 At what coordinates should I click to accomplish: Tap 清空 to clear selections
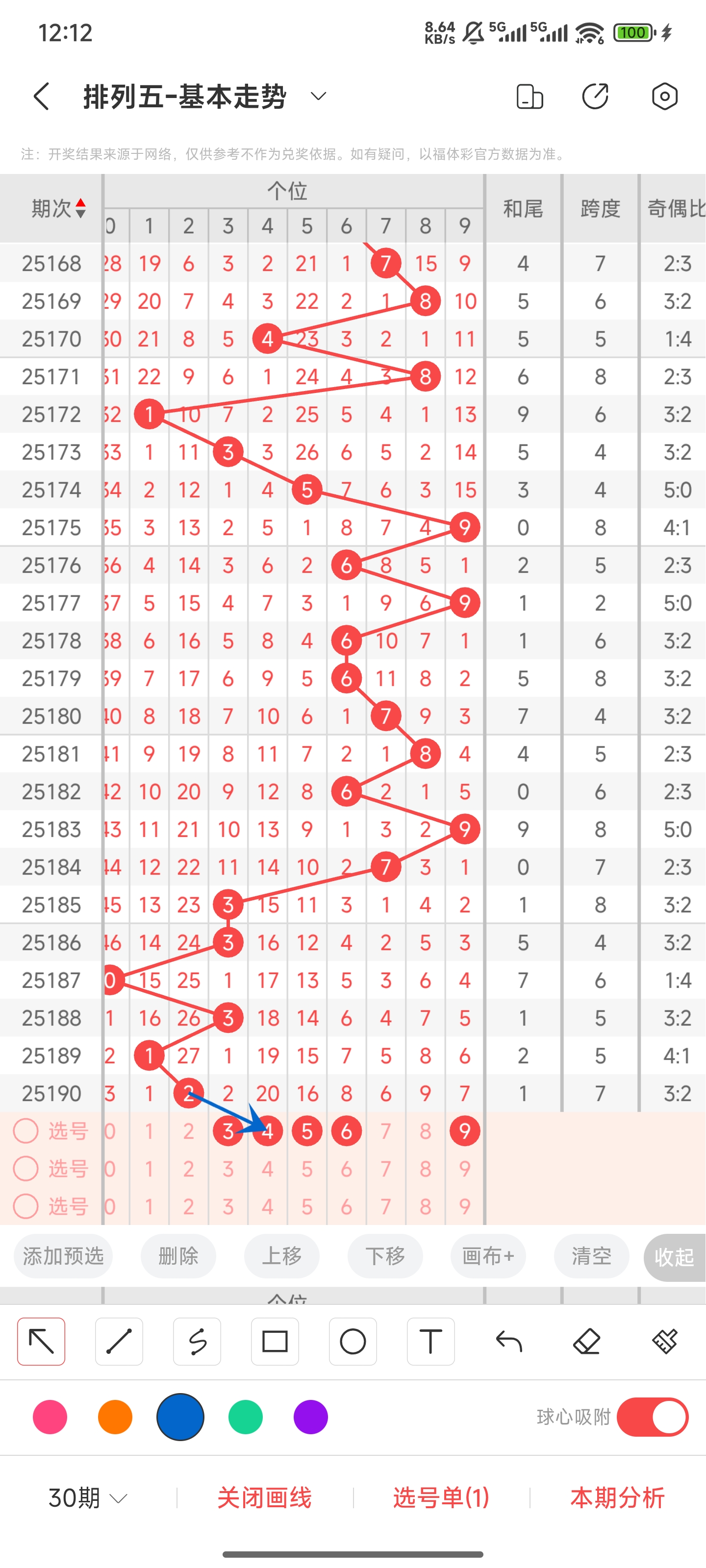tap(591, 1256)
